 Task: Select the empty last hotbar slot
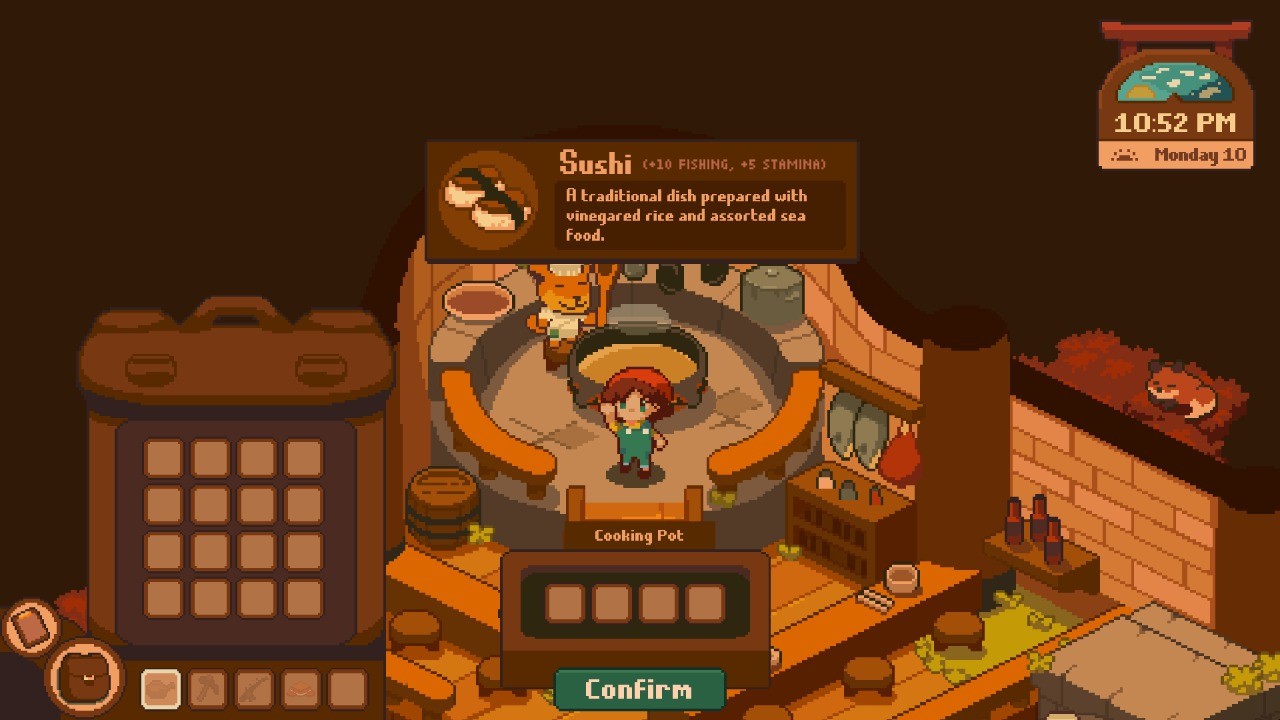point(347,689)
